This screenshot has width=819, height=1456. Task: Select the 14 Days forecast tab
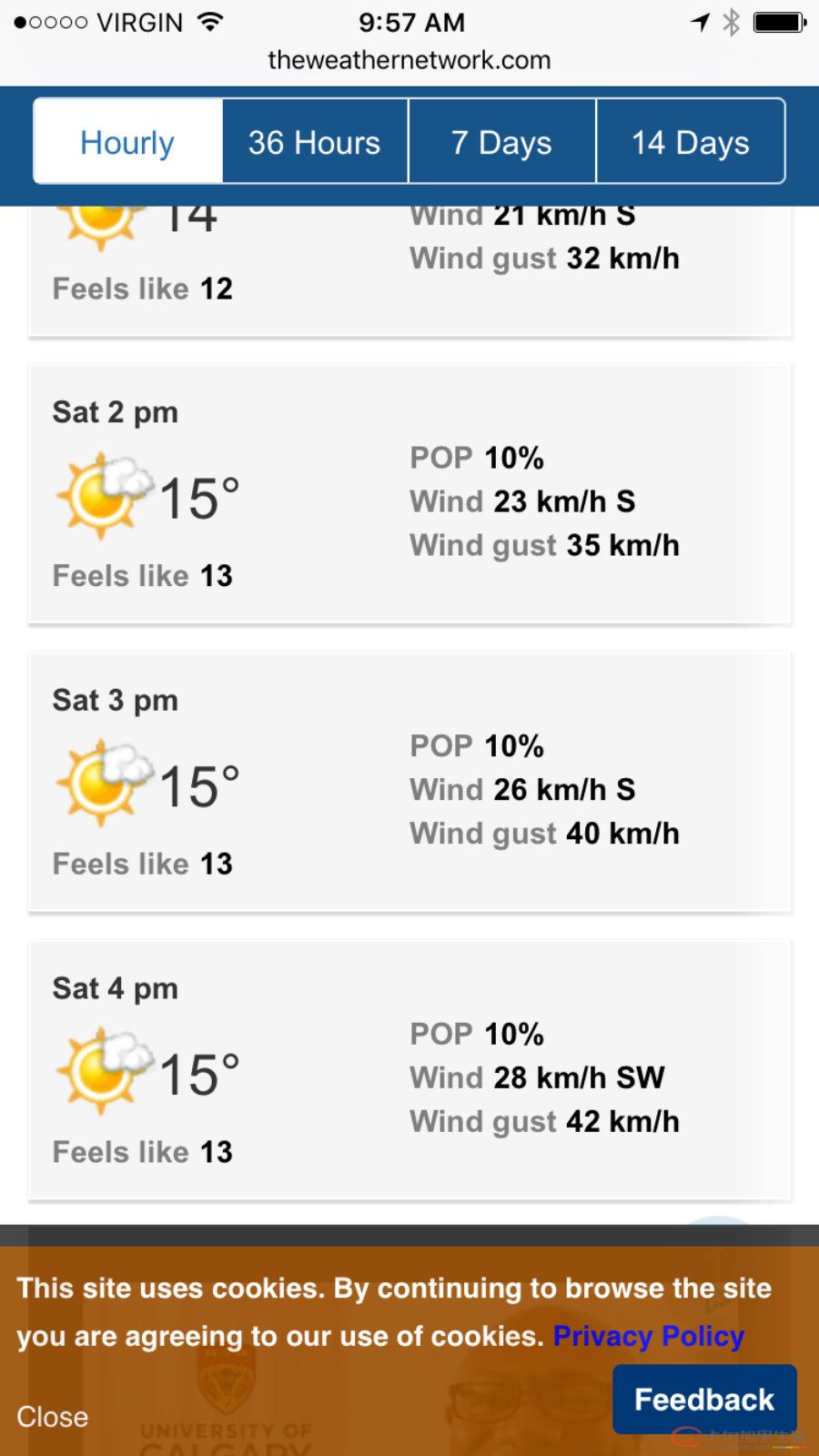click(690, 143)
